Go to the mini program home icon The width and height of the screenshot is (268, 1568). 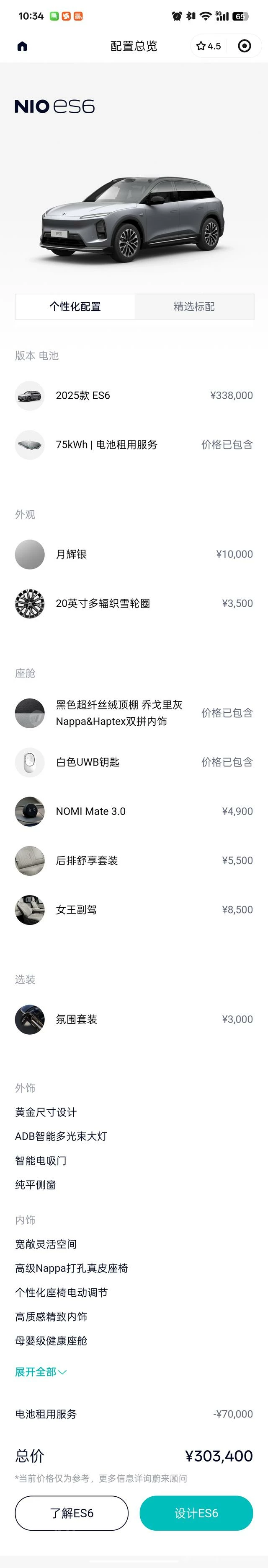23,46
